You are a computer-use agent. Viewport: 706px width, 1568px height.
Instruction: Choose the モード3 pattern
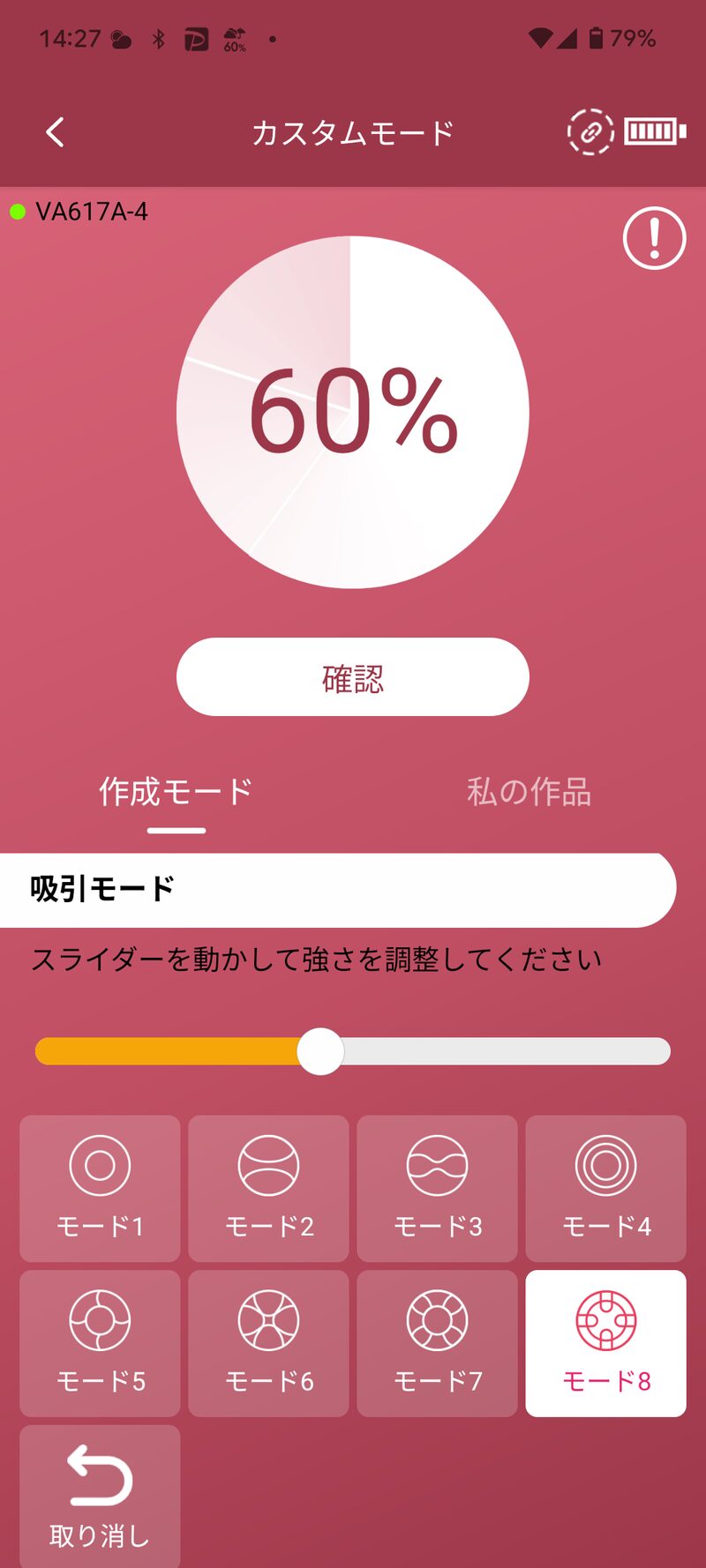[437, 1188]
